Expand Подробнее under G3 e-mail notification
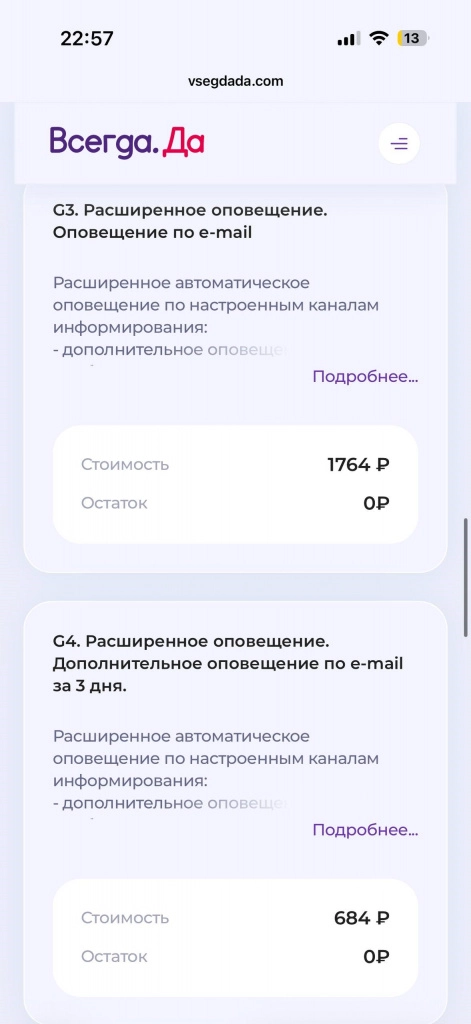The width and height of the screenshot is (471, 1024). [365, 377]
